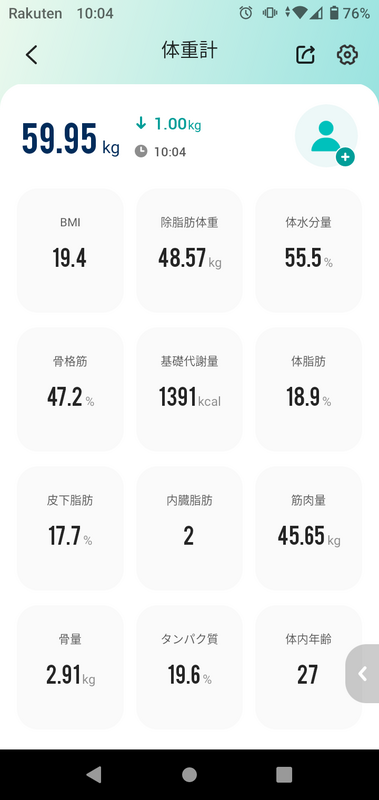Open the 骨量 card
Screen dimensions: 379x800
pos(70,667)
